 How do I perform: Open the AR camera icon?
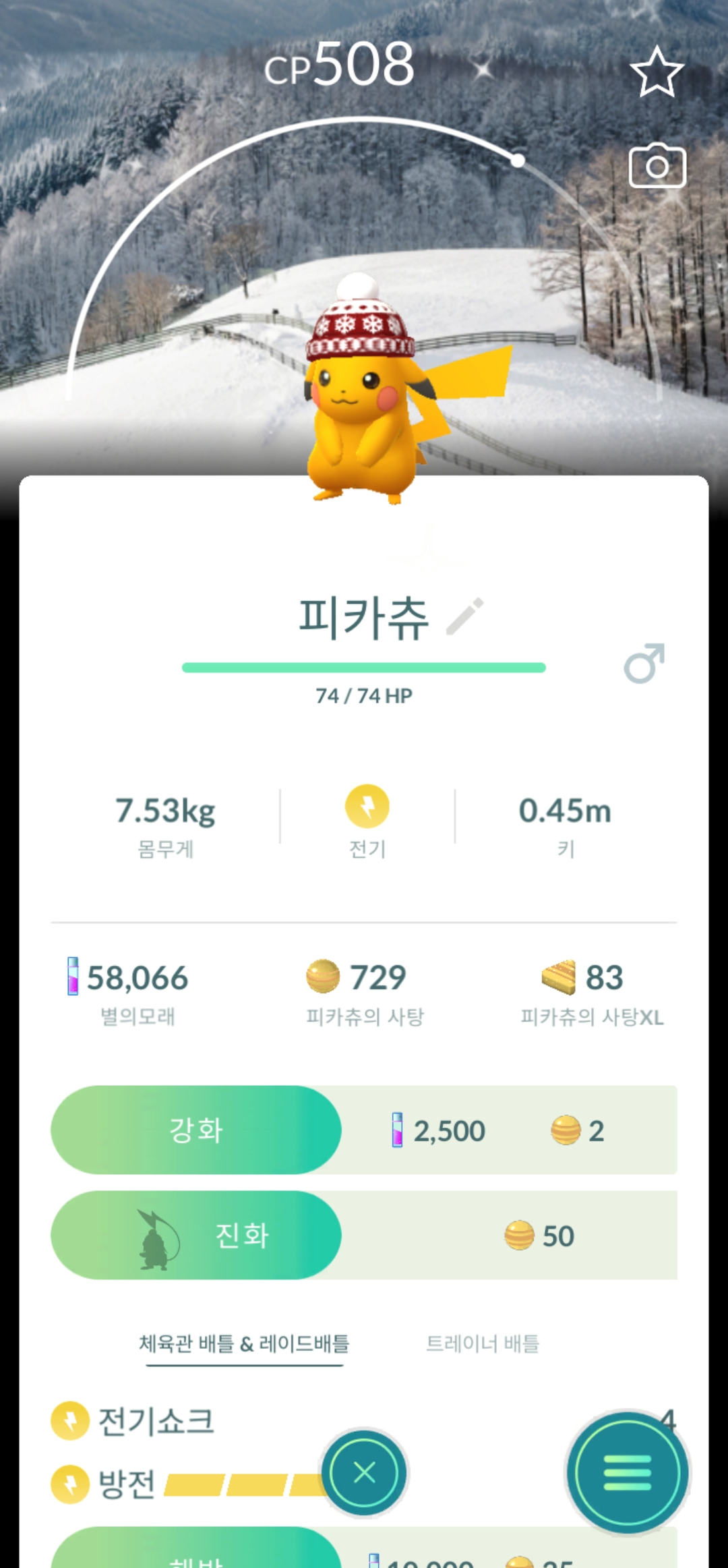(657, 166)
